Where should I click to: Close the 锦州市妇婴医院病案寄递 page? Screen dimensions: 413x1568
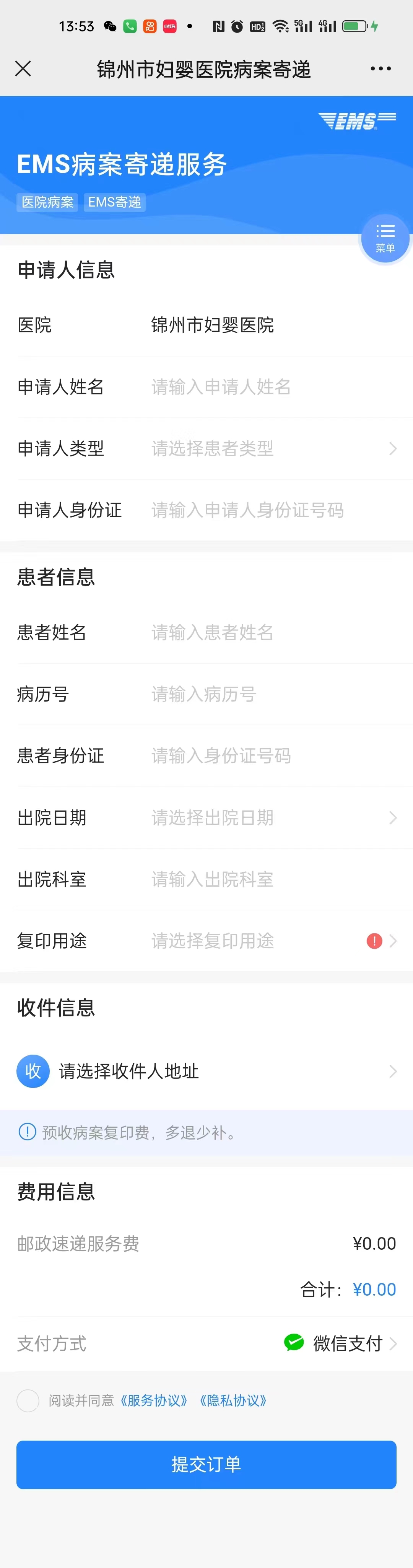point(23,69)
